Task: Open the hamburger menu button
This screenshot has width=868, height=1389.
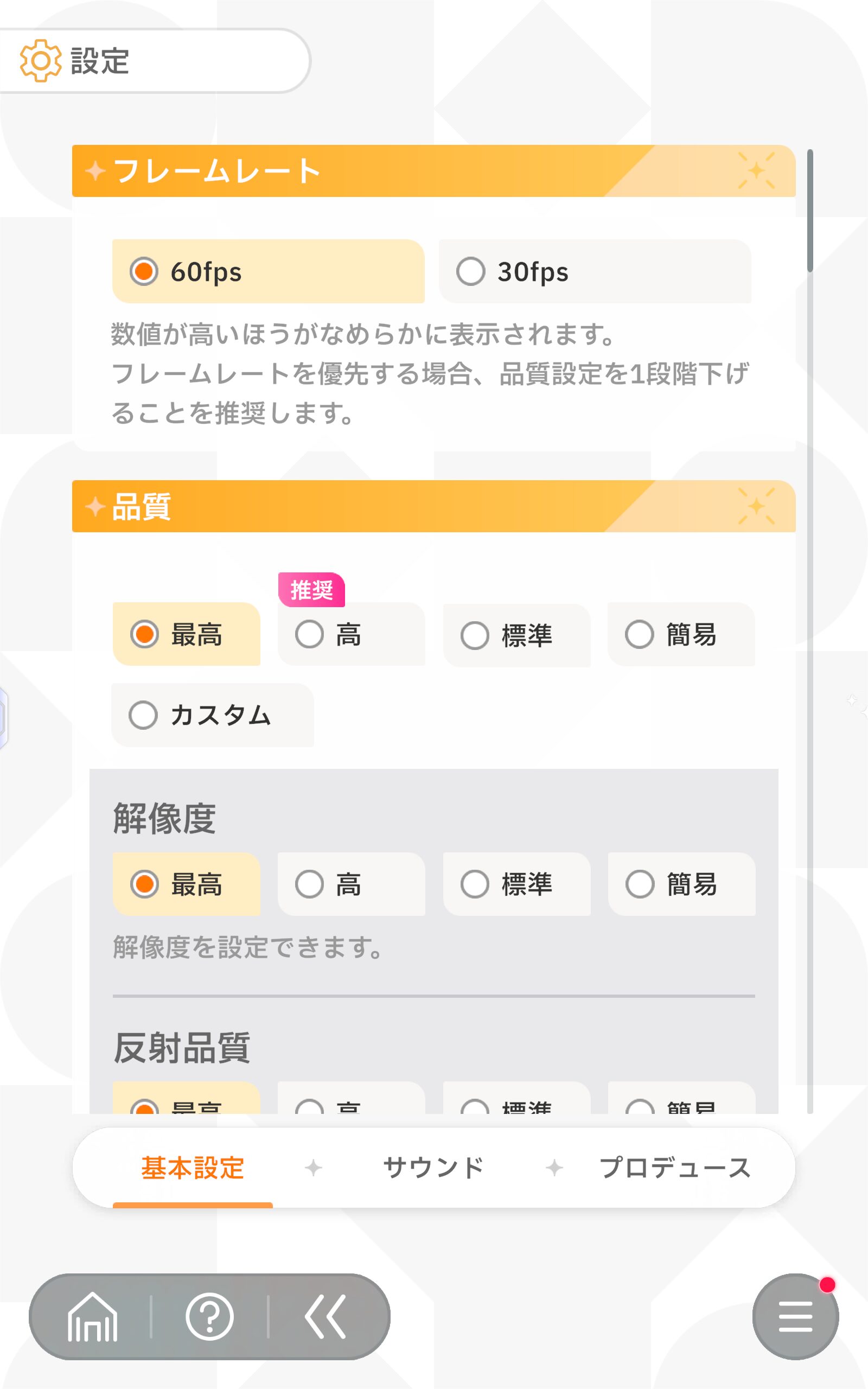Action: (795, 1317)
